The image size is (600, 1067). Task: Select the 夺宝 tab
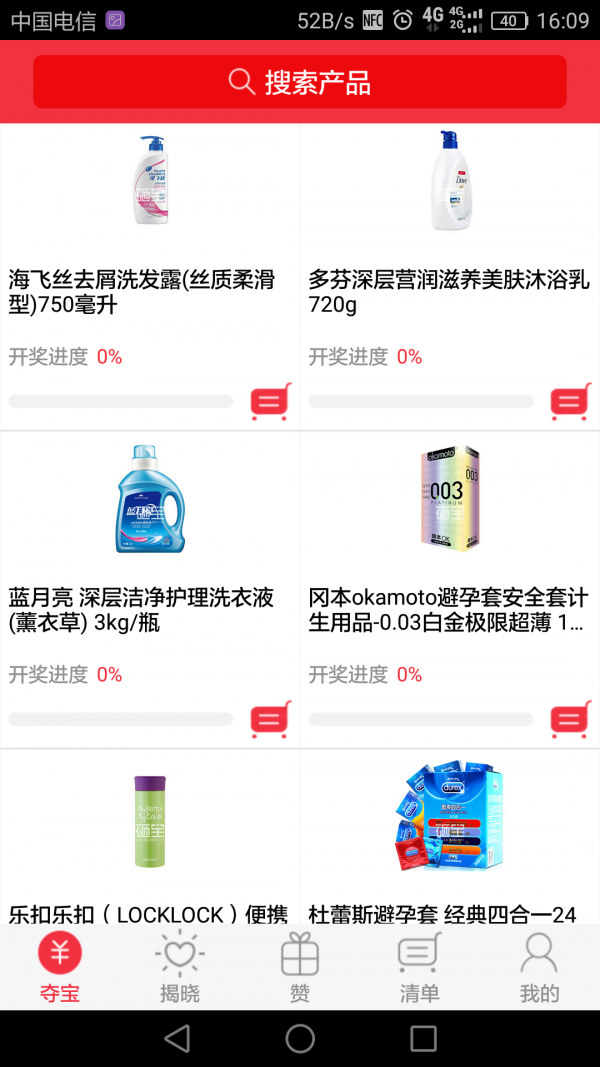coord(60,967)
